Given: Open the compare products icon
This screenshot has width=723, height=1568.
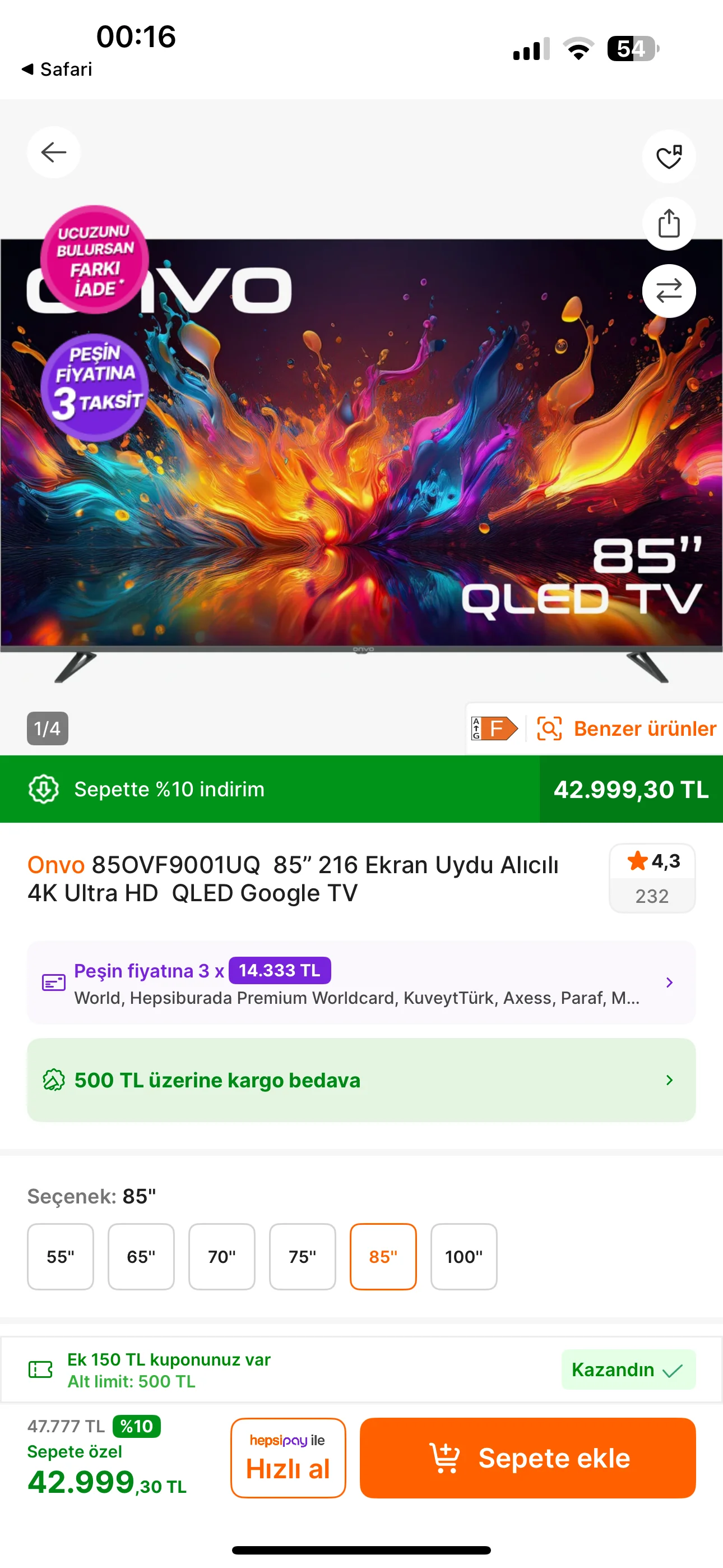Looking at the screenshot, I should (x=668, y=291).
